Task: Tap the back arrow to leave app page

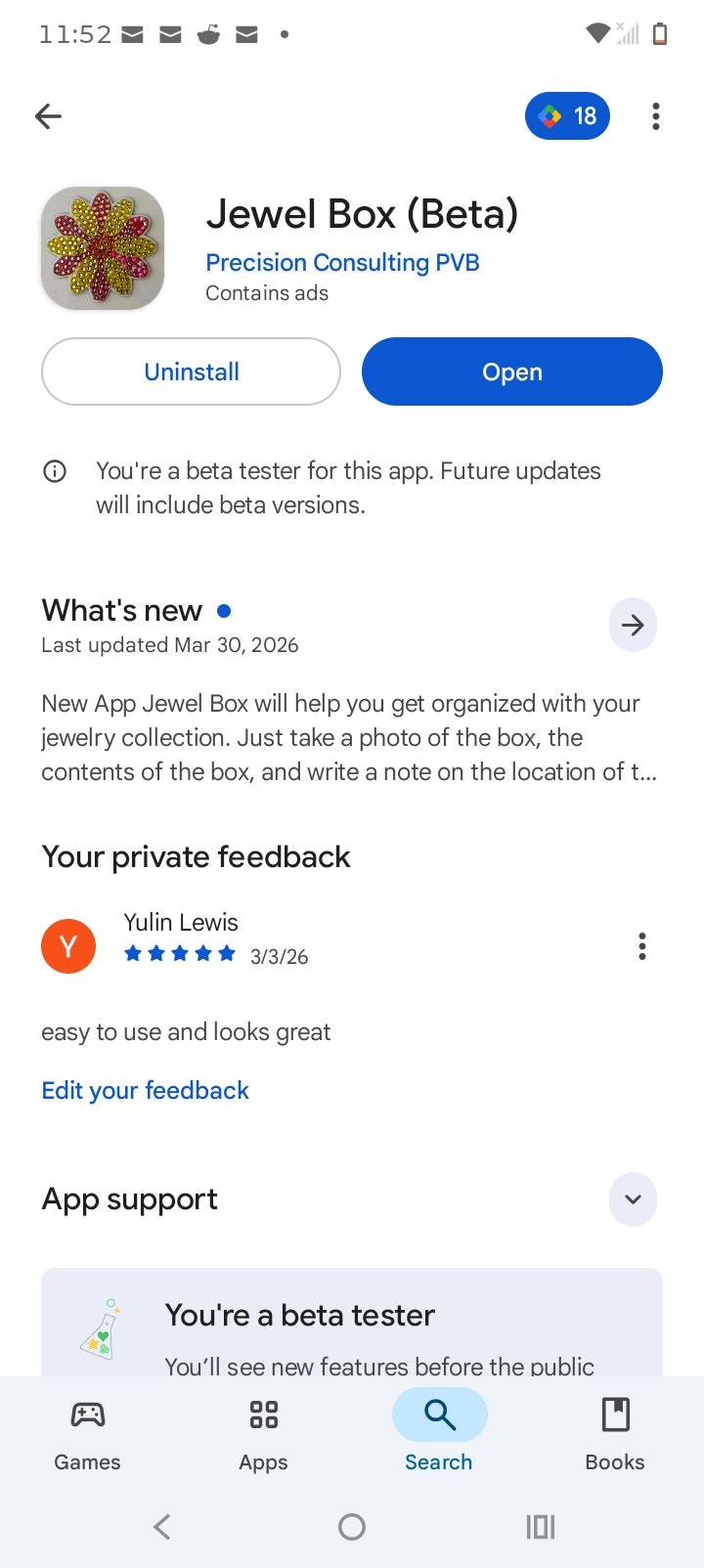Action: [47, 115]
